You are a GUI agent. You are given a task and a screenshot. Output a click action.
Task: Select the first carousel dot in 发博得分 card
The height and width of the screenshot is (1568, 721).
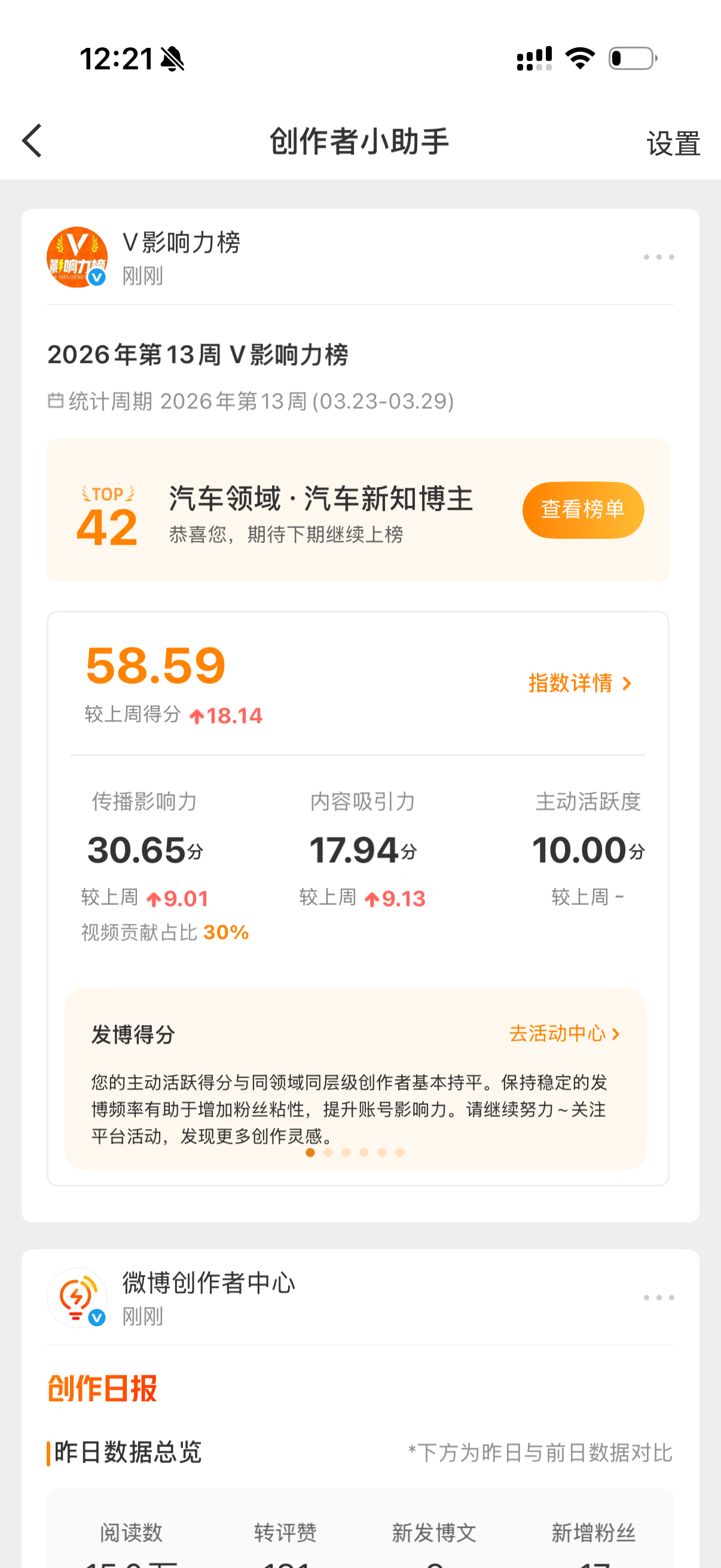(310, 1152)
